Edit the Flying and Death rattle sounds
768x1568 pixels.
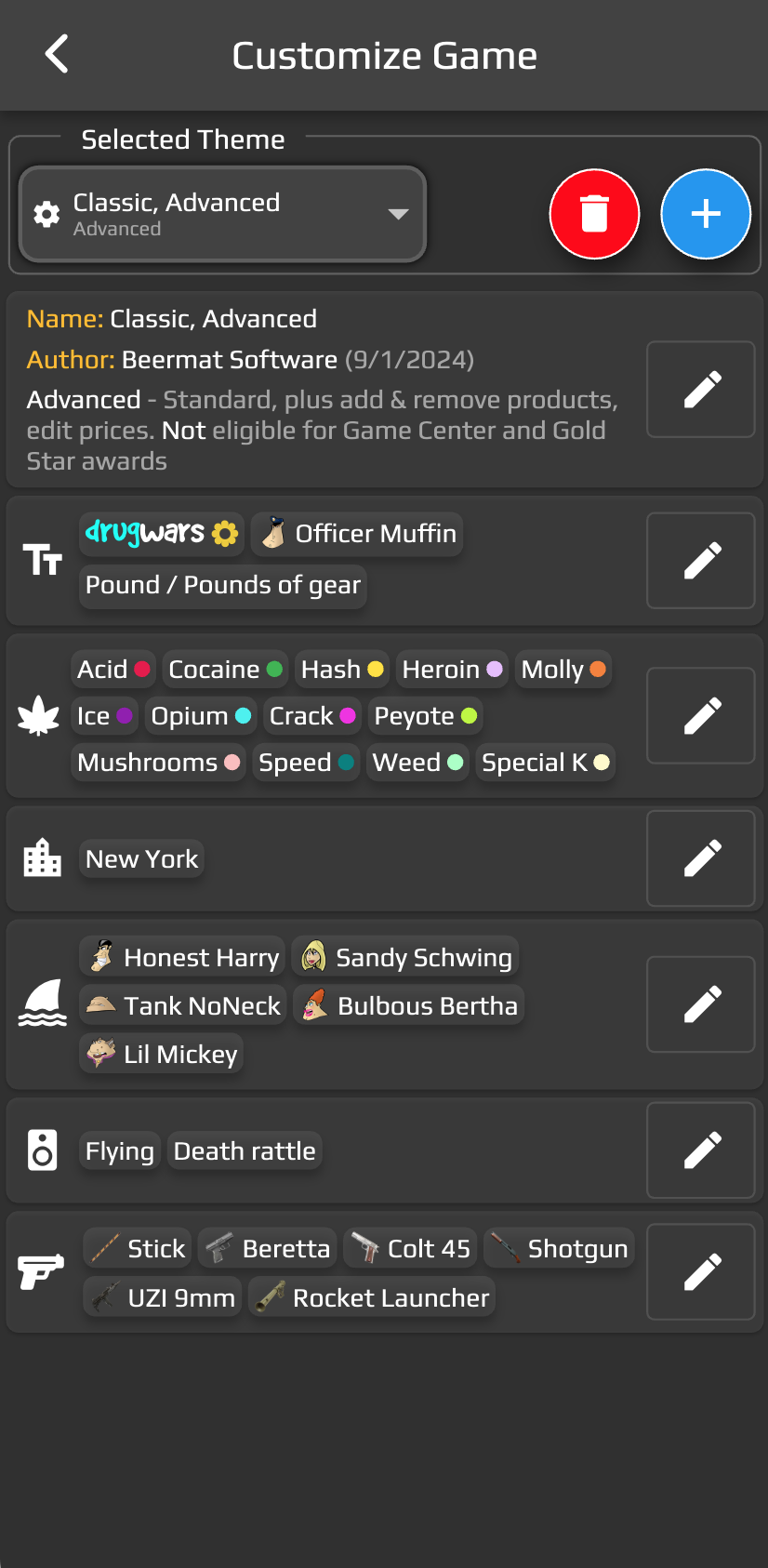click(700, 1149)
